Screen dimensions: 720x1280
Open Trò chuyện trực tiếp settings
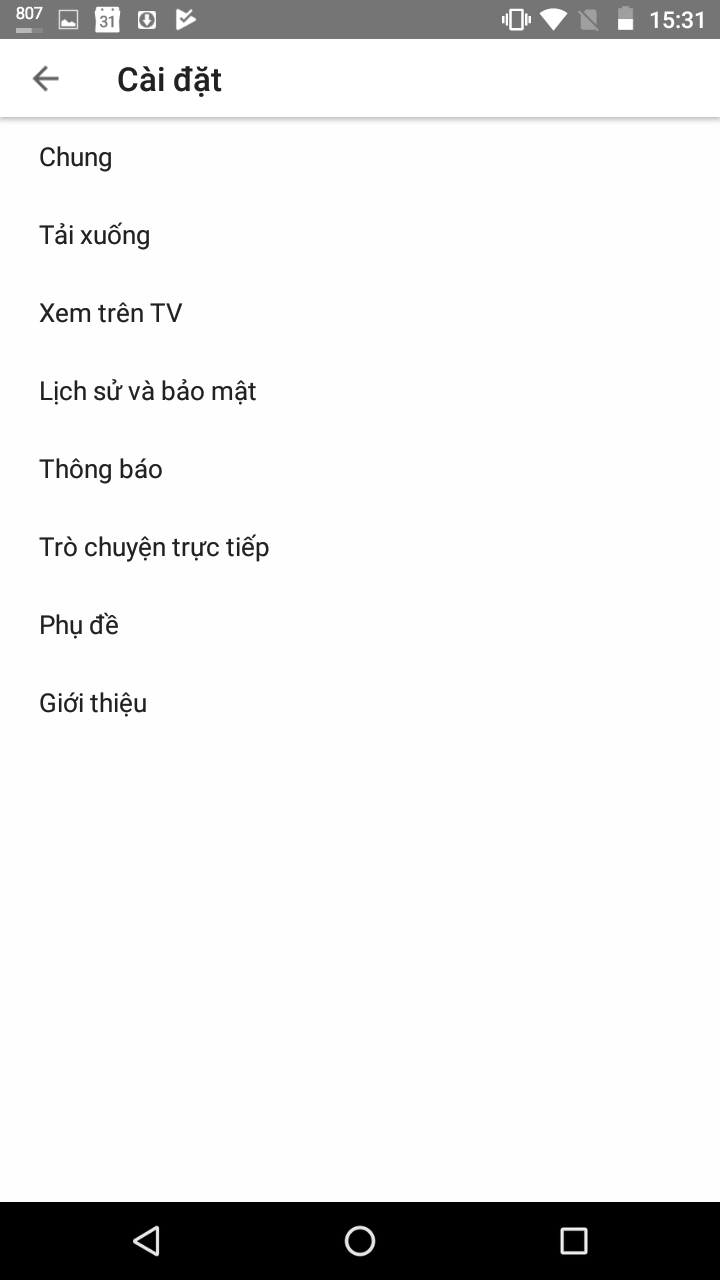click(154, 547)
